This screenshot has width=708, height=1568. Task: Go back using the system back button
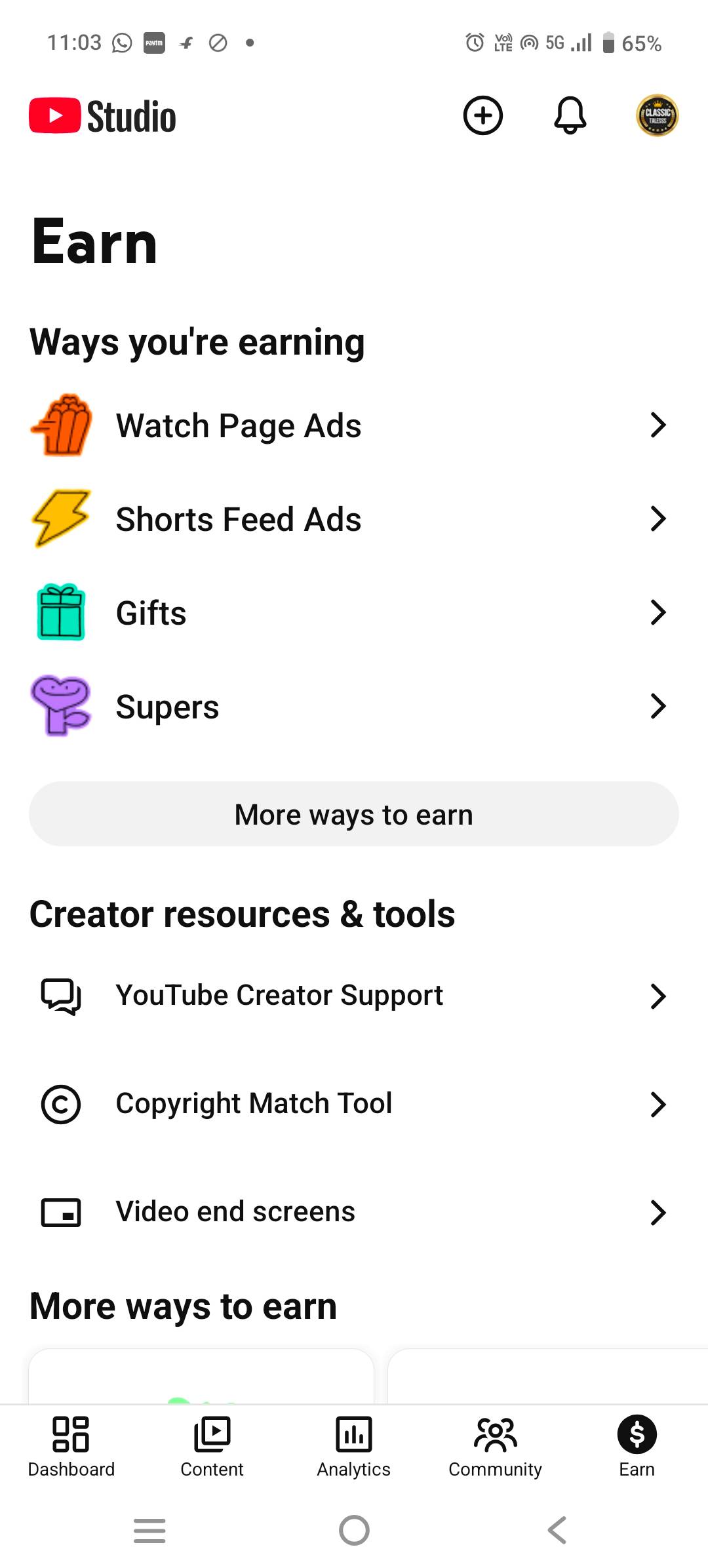557,1531
